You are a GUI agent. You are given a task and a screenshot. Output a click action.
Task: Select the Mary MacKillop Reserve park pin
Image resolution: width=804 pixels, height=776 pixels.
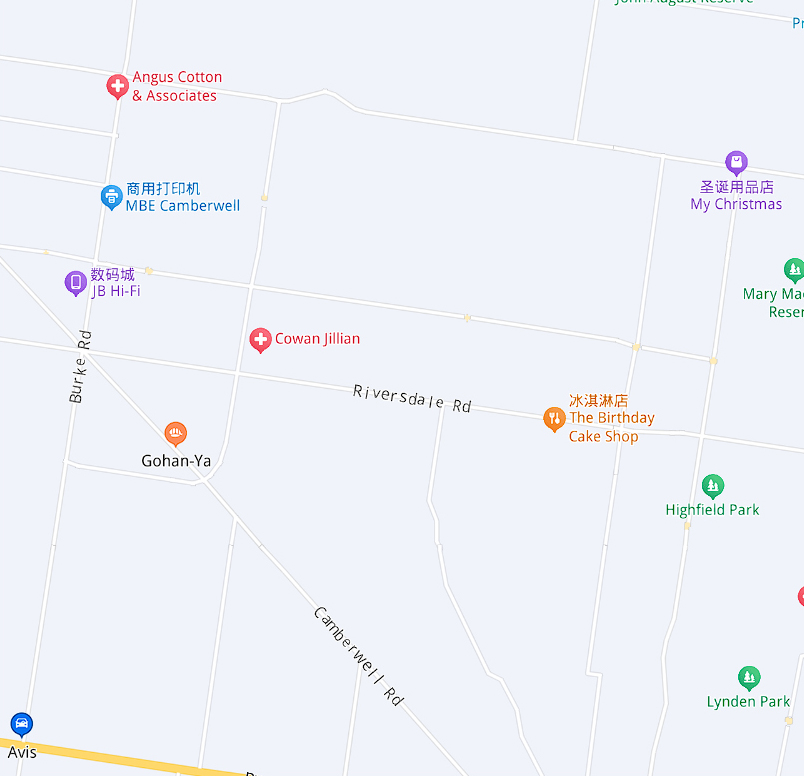pyautogui.click(x=793, y=270)
